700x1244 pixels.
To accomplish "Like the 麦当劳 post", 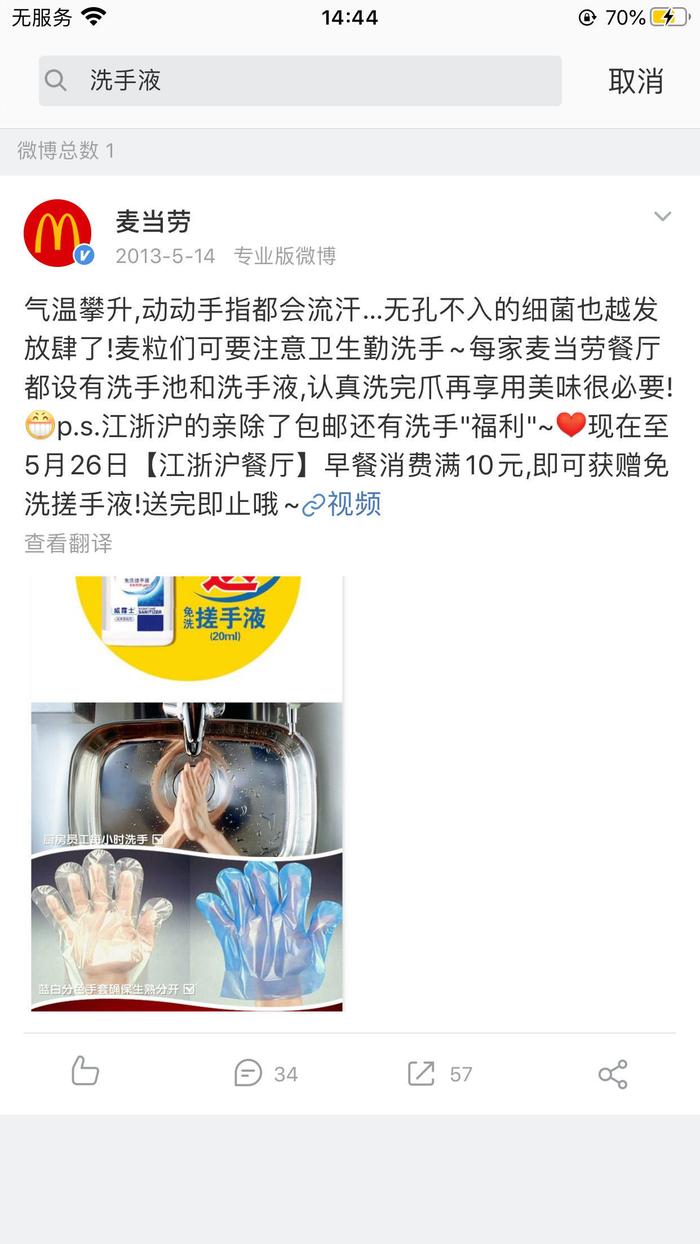I will [85, 1073].
